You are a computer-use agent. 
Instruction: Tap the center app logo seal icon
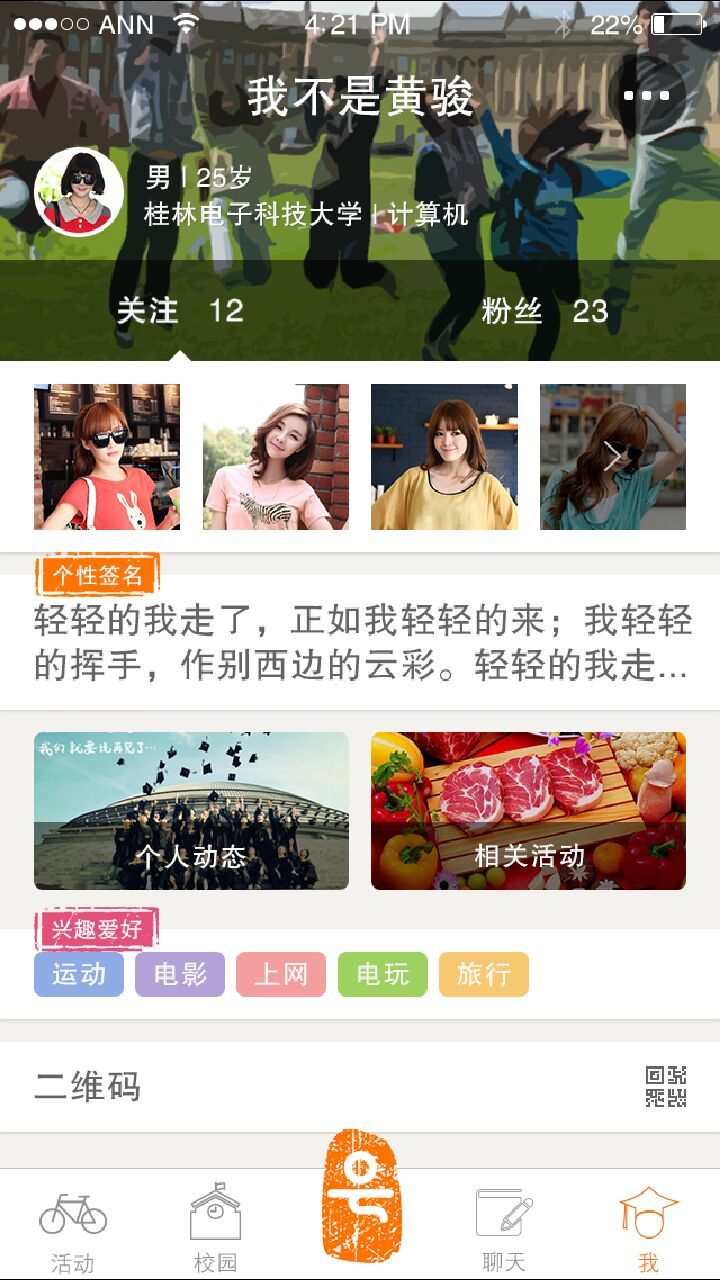pos(360,1195)
